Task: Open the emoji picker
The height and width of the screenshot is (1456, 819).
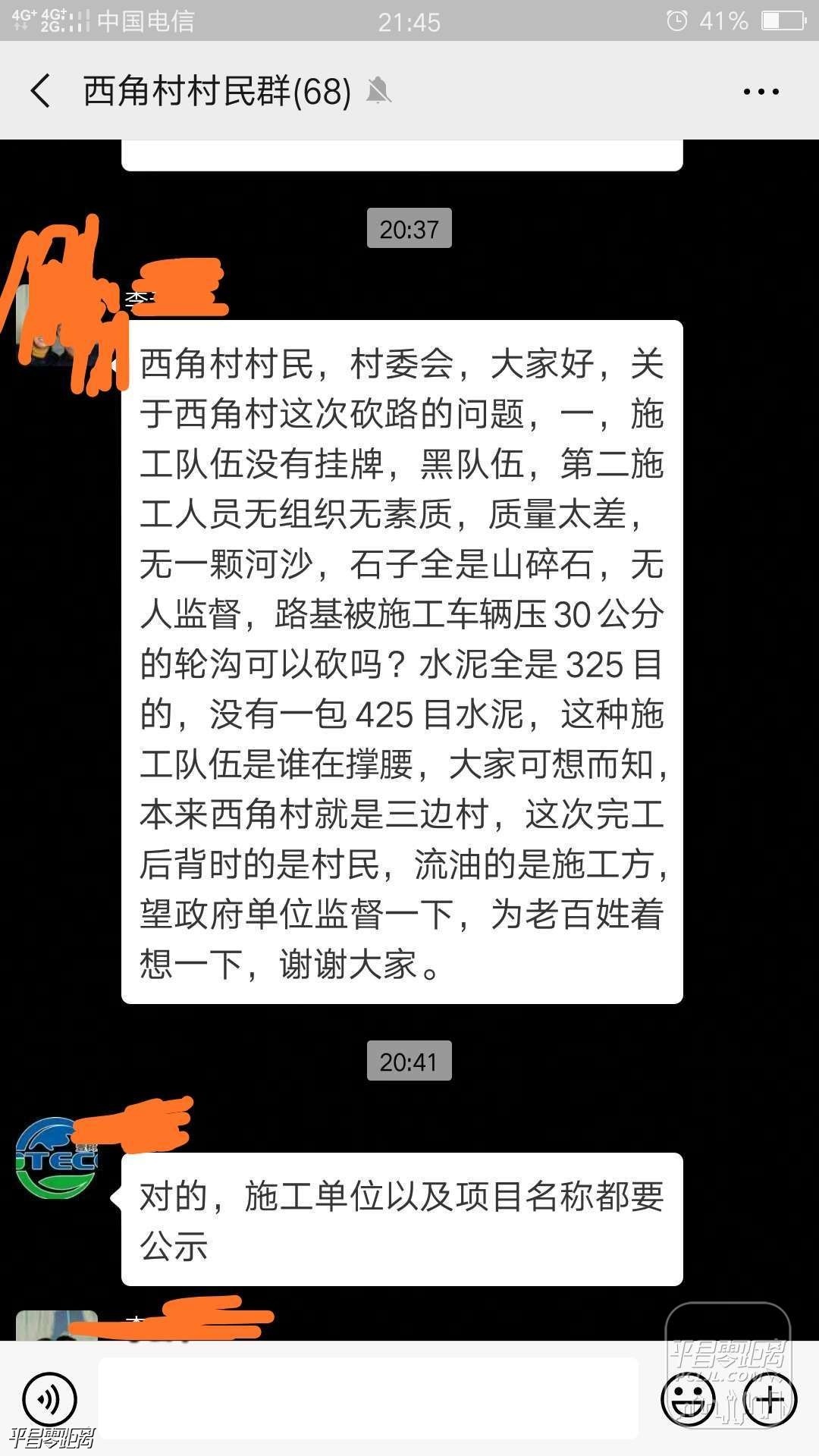Action: [688, 1399]
